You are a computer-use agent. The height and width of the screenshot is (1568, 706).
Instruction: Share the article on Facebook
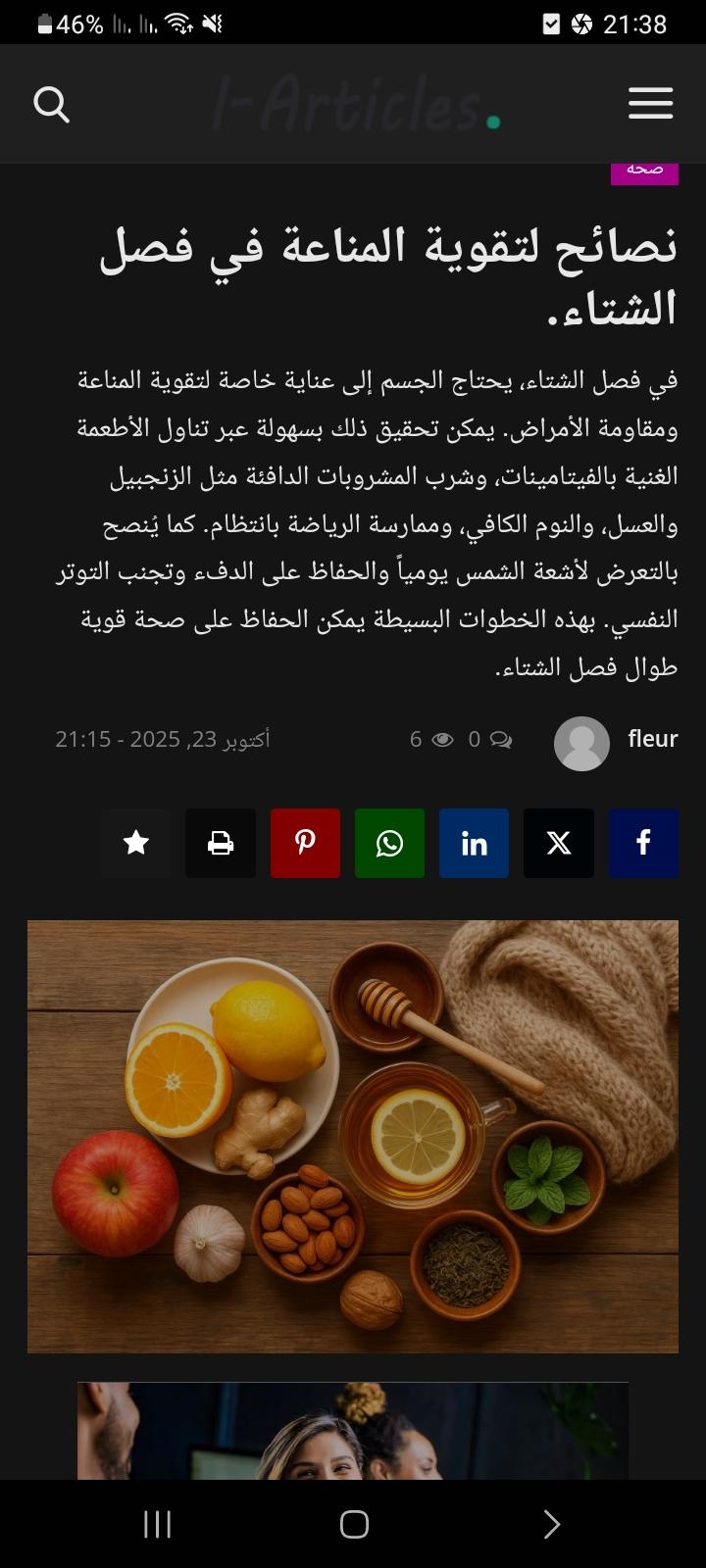click(x=643, y=843)
